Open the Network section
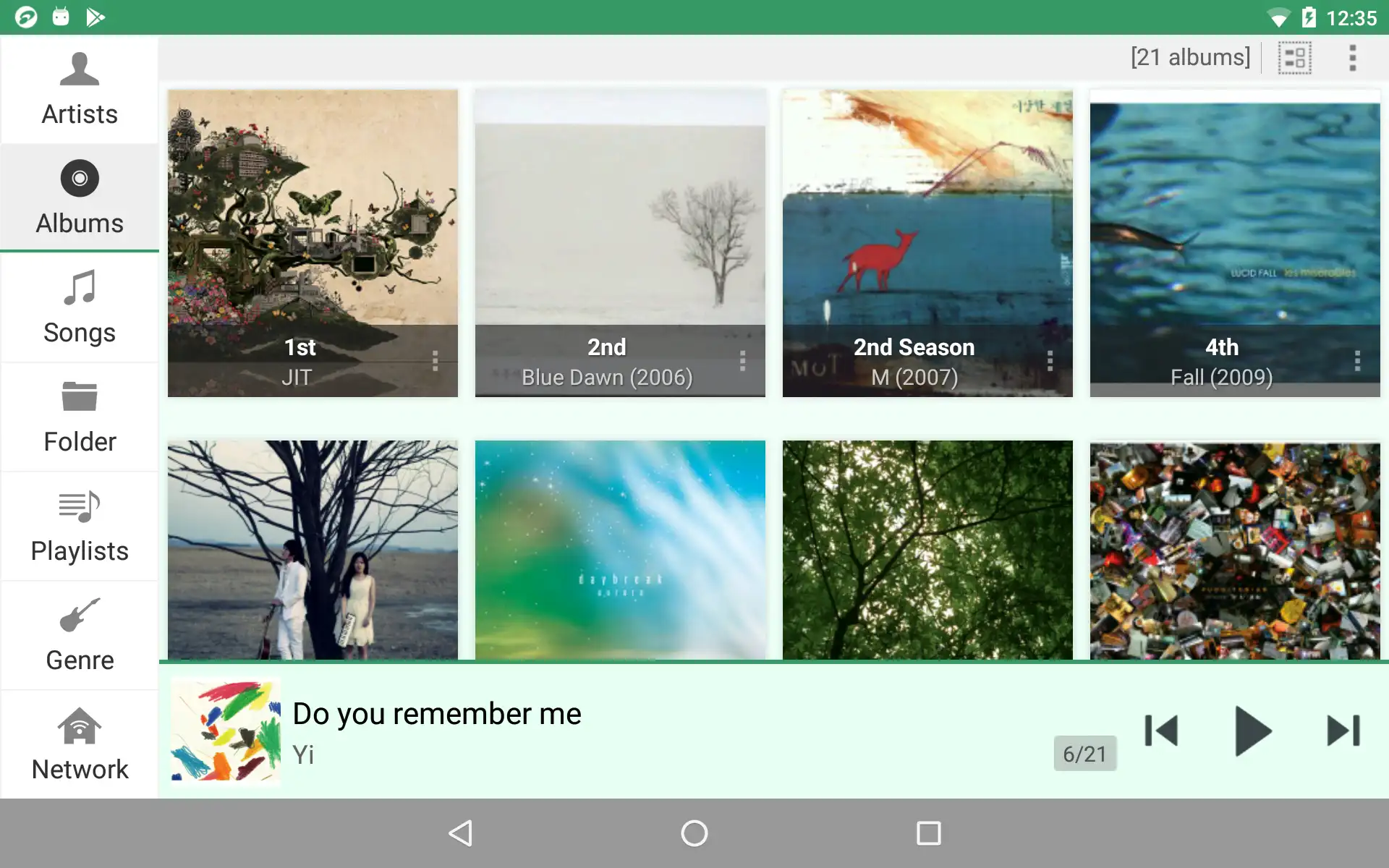Image resolution: width=1389 pixels, height=868 pixels. 80,744
